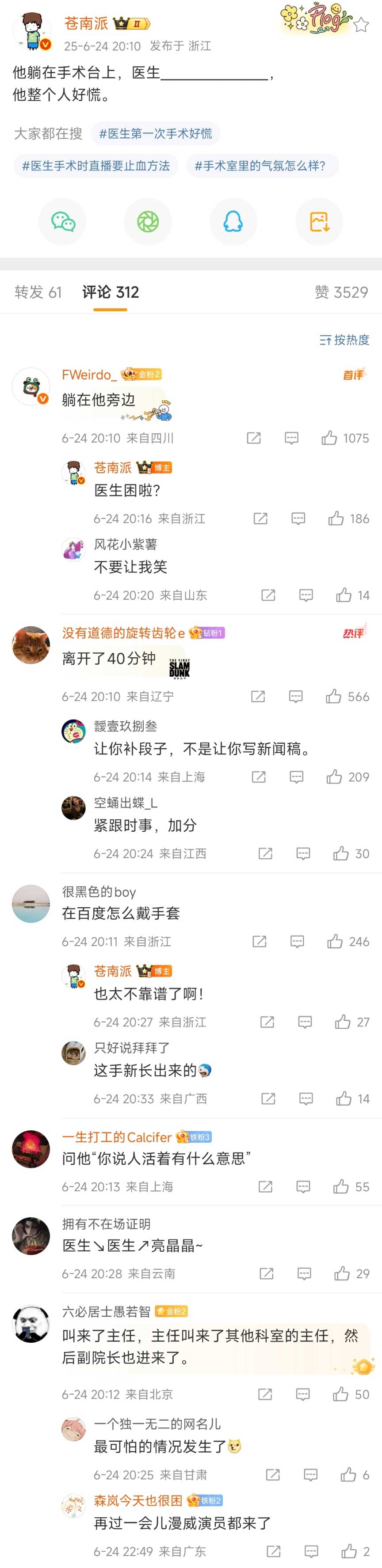382x1568 pixels.
Task: Open hashtag #医生手术时直播要止血方法
Action: (95, 166)
